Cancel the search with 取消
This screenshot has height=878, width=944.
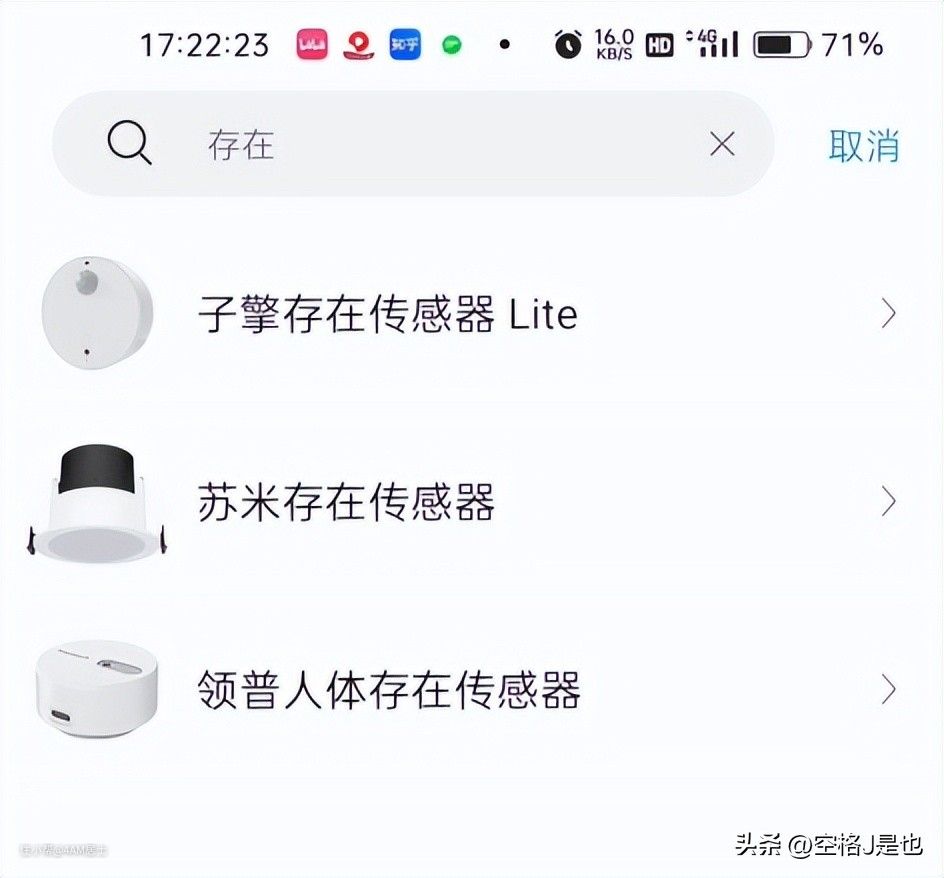pos(863,146)
